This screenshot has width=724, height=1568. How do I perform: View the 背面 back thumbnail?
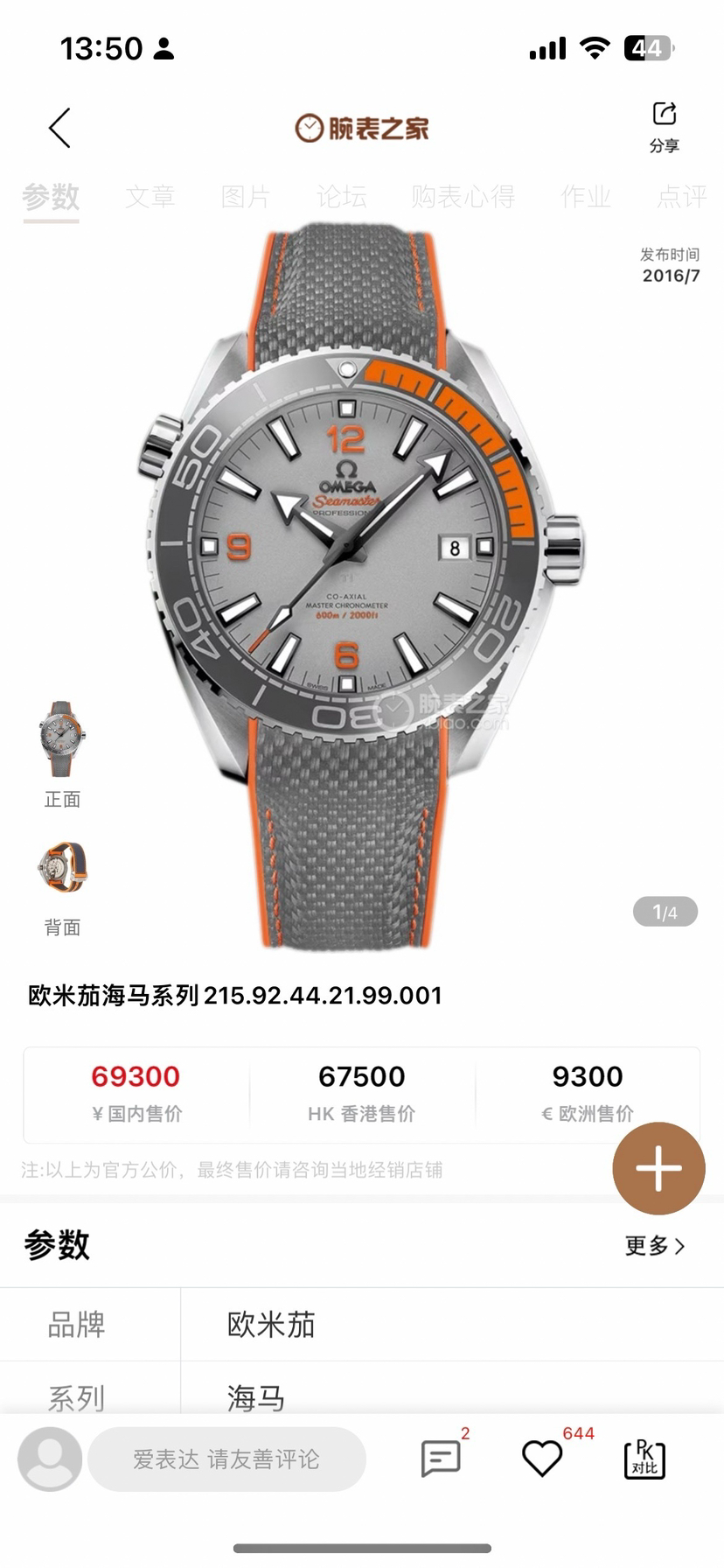click(62, 868)
